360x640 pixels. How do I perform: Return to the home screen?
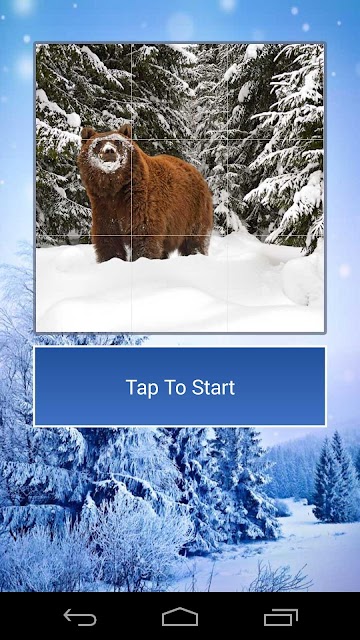(x=180, y=617)
